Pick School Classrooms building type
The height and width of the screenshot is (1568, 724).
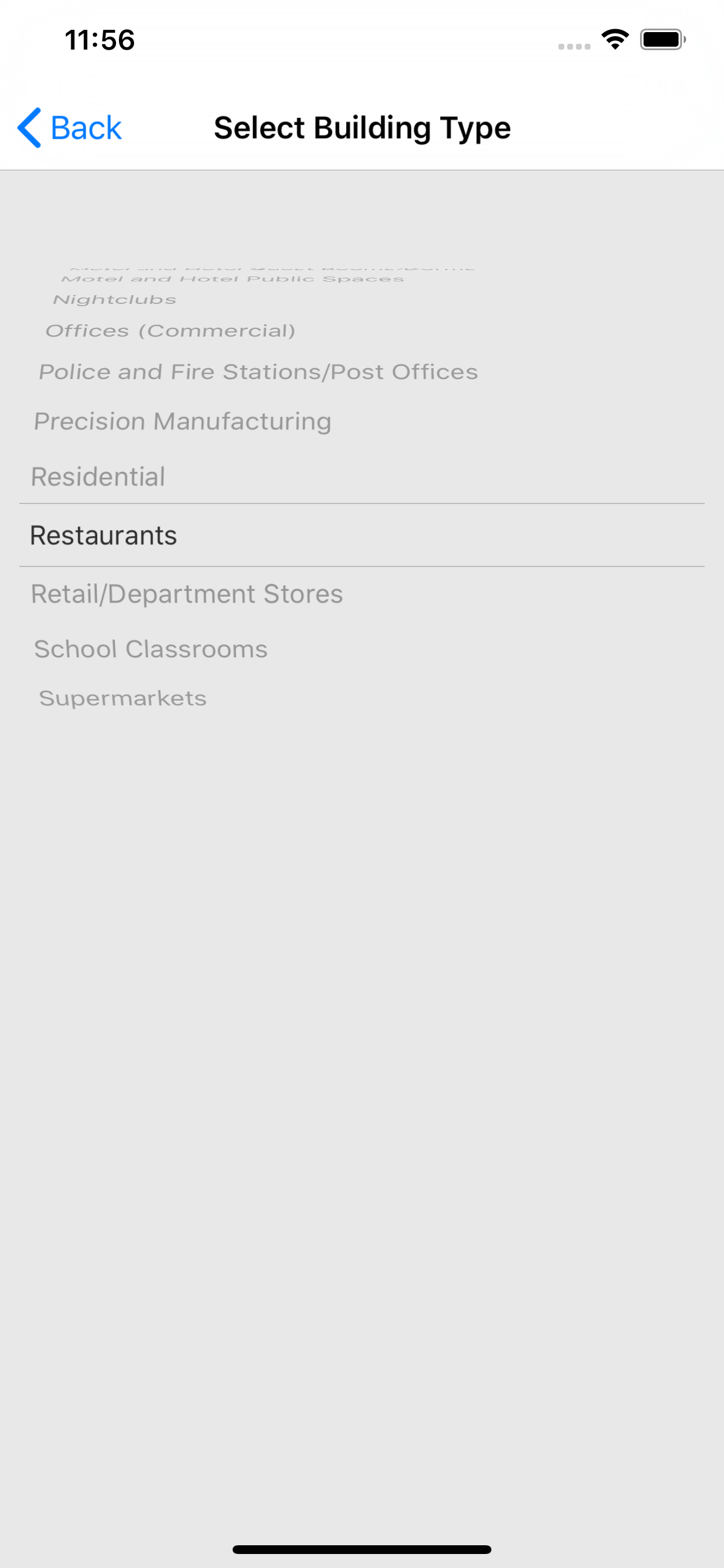pyautogui.click(x=151, y=649)
